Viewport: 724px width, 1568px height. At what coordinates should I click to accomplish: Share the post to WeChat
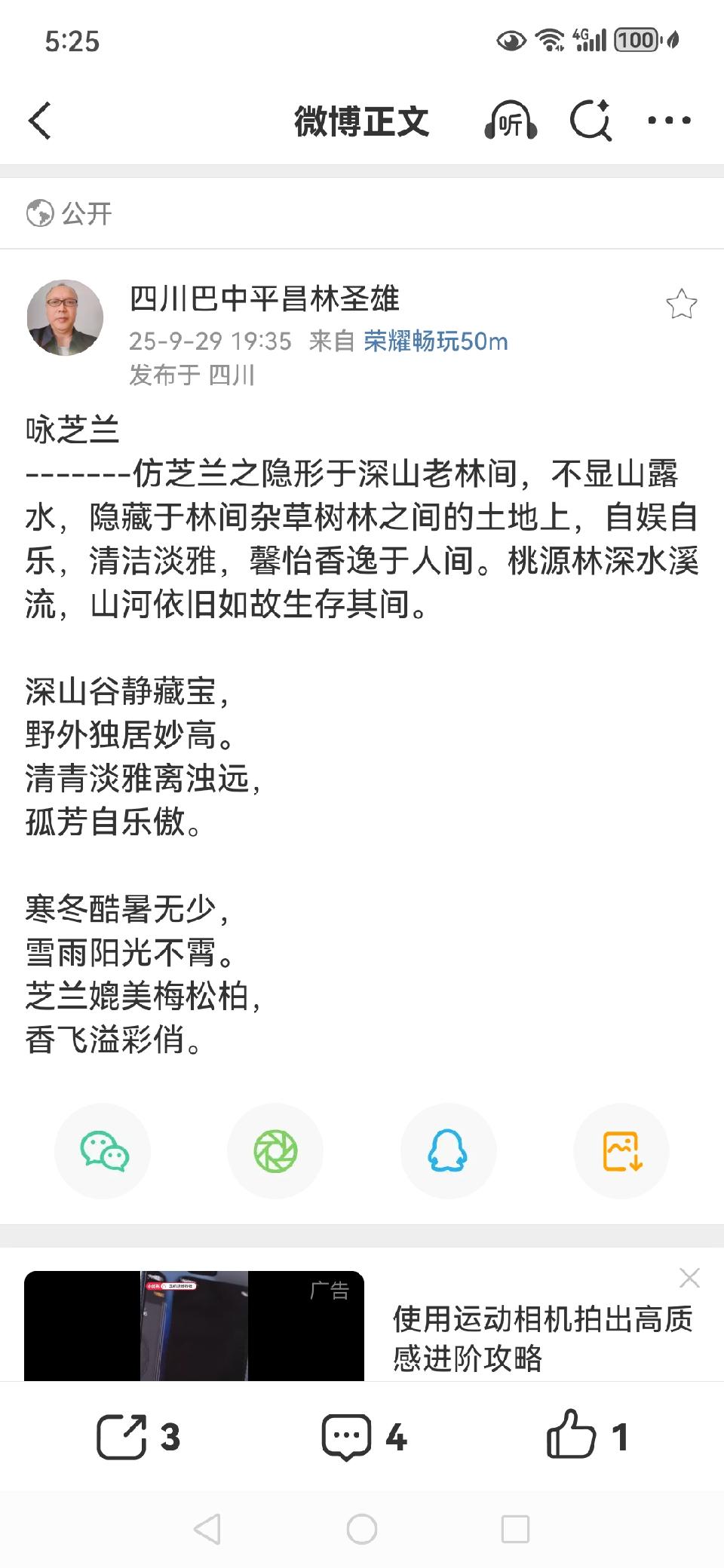pyautogui.click(x=103, y=1151)
